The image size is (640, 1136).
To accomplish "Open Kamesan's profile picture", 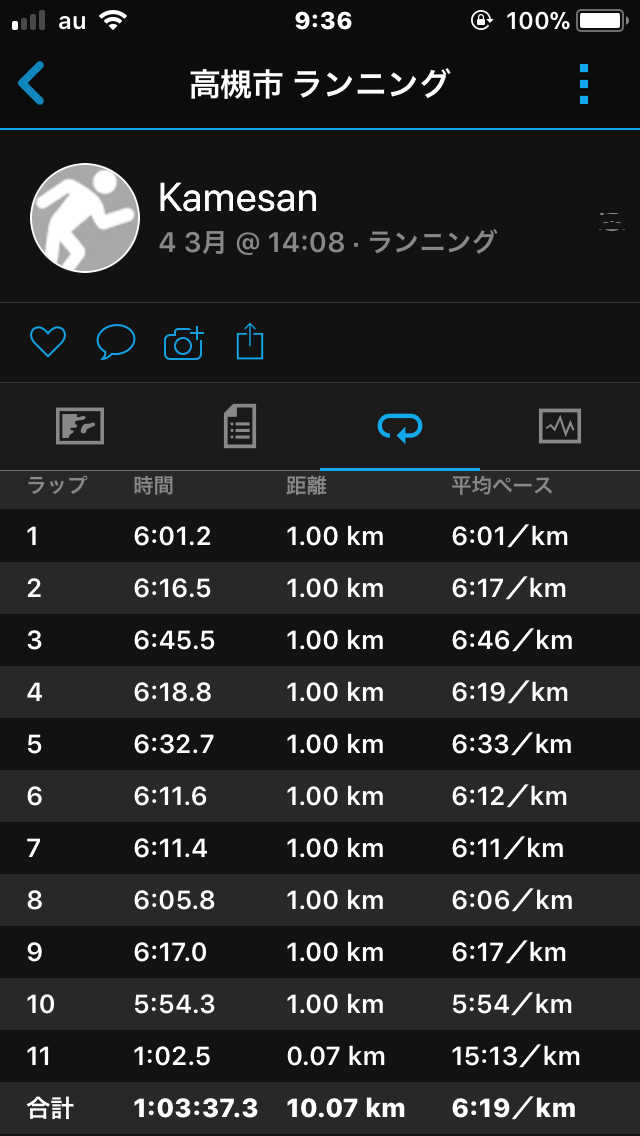I will click(x=85, y=218).
